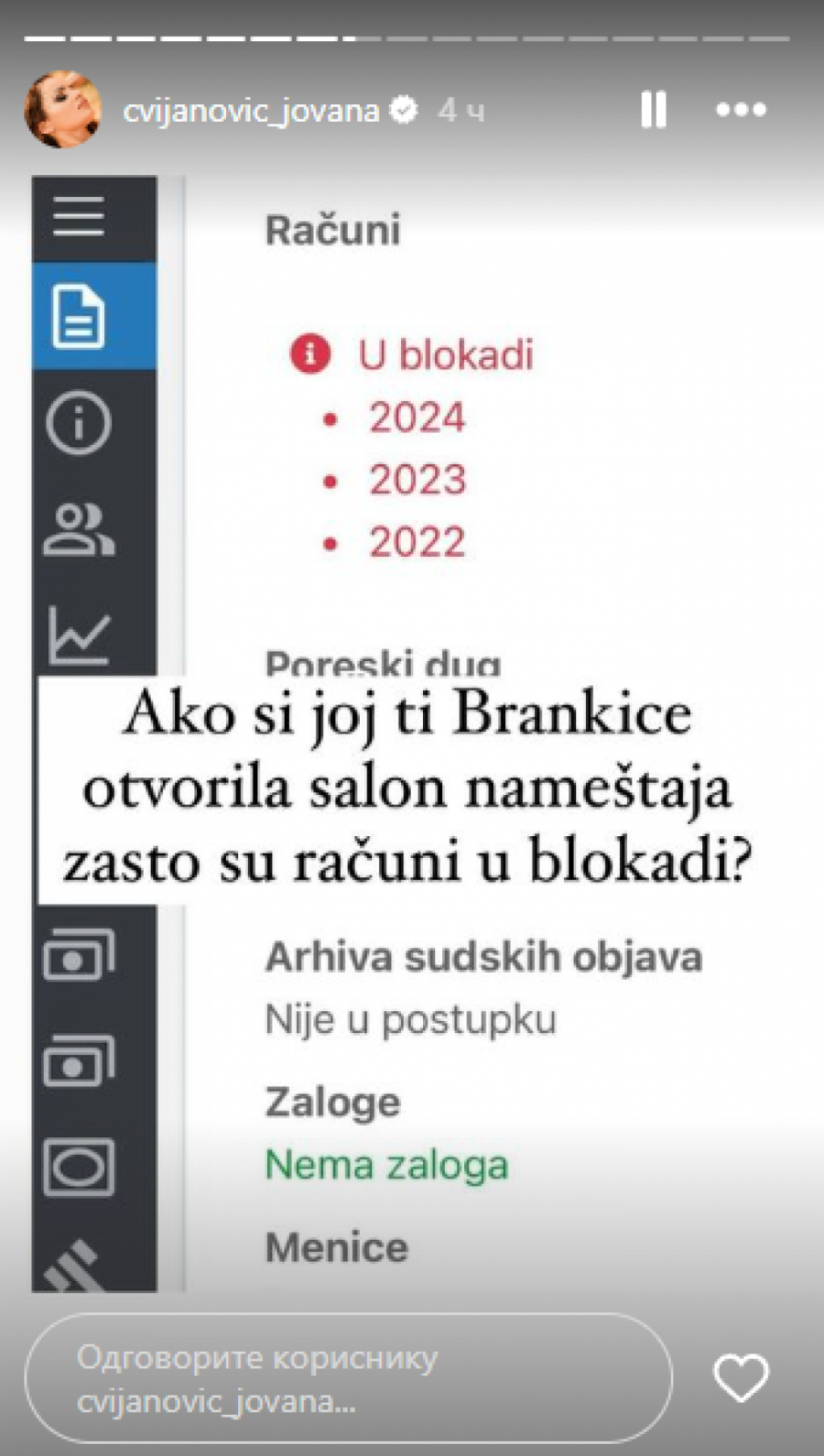824x1456 pixels.
Task: Tap the cvijanovic_jovana username
Action: 251,111
